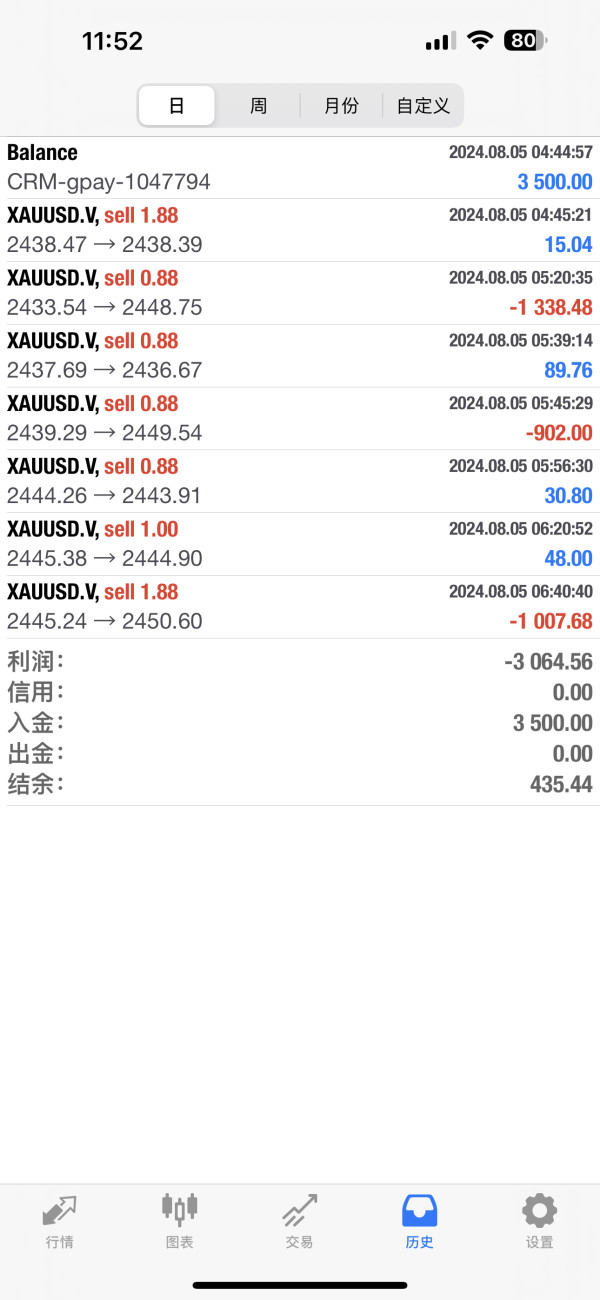Go to the 图表 chart tab
This screenshot has width=600, height=1300.
point(179,1222)
